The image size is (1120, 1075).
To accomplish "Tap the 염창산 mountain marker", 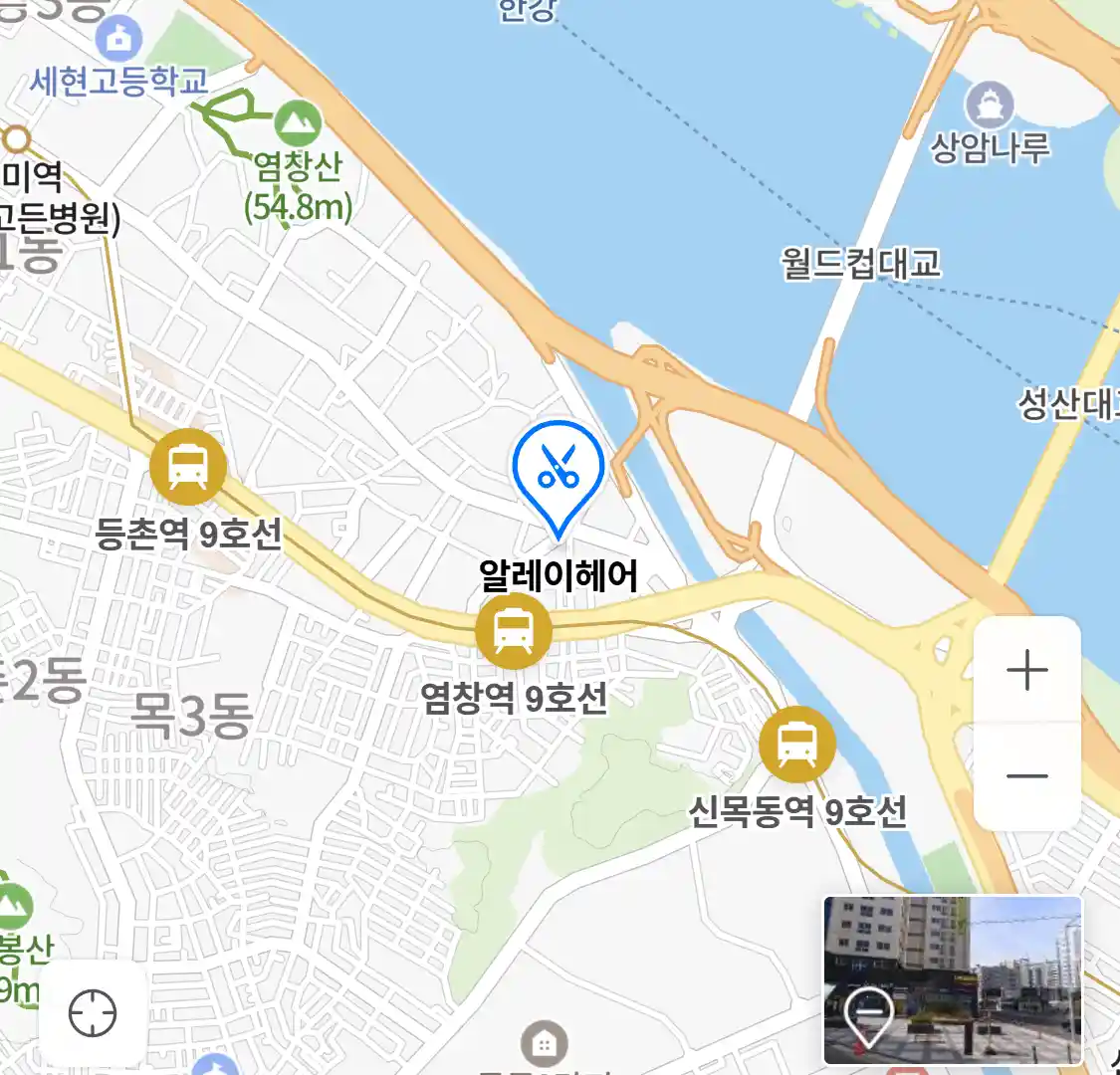I will click(298, 123).
